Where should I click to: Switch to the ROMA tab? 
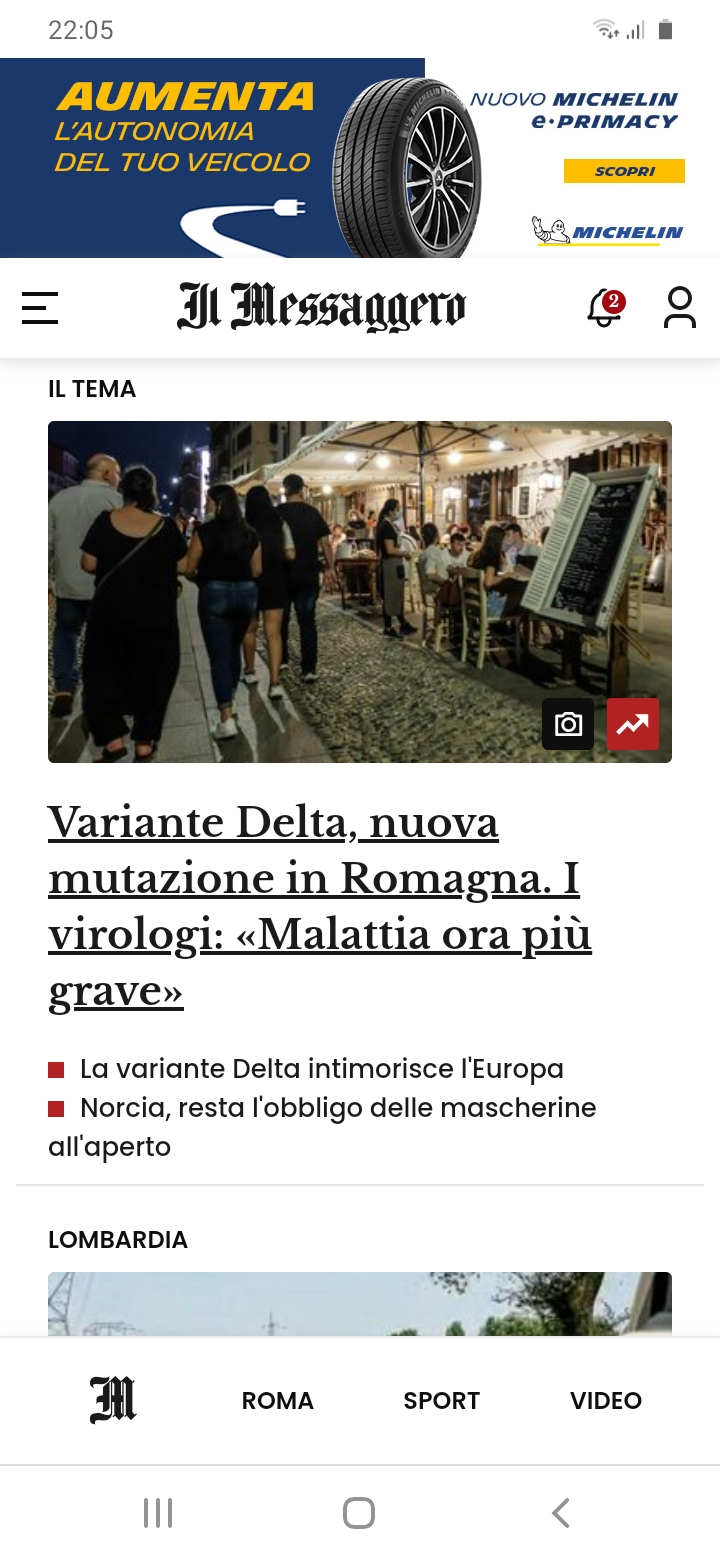(278, 1401)
